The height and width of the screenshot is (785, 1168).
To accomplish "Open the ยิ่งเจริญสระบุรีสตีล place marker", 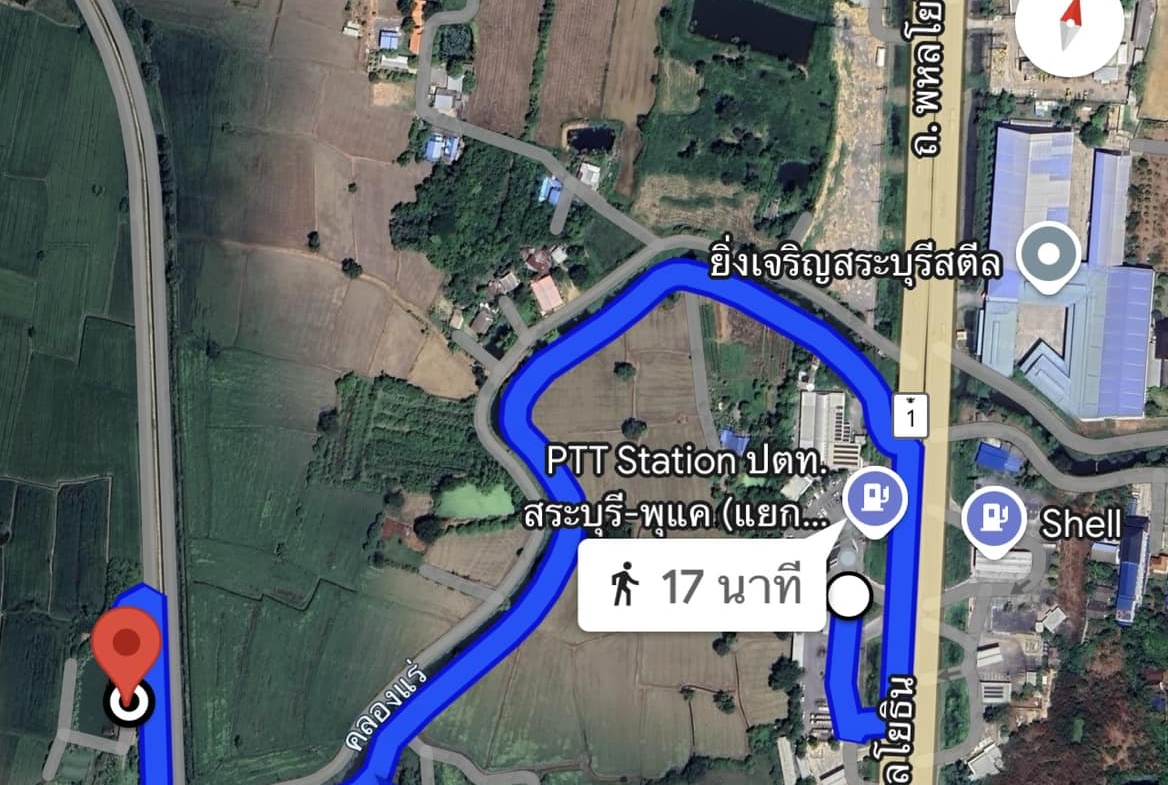I will pos(1049,254).
